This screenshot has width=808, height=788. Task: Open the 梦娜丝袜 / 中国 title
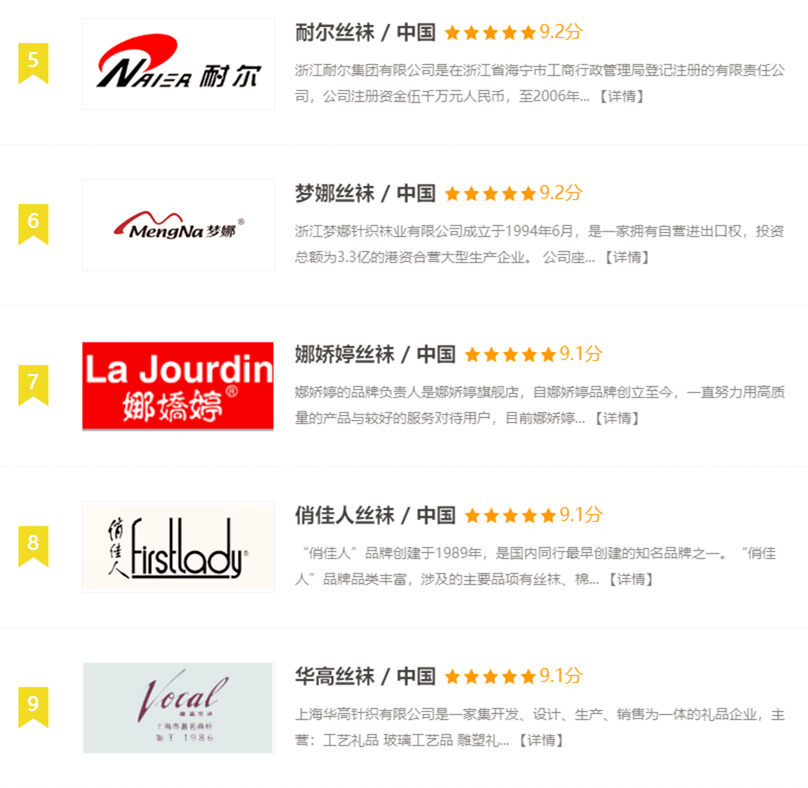pyautogui.click(x=365, y=193)
